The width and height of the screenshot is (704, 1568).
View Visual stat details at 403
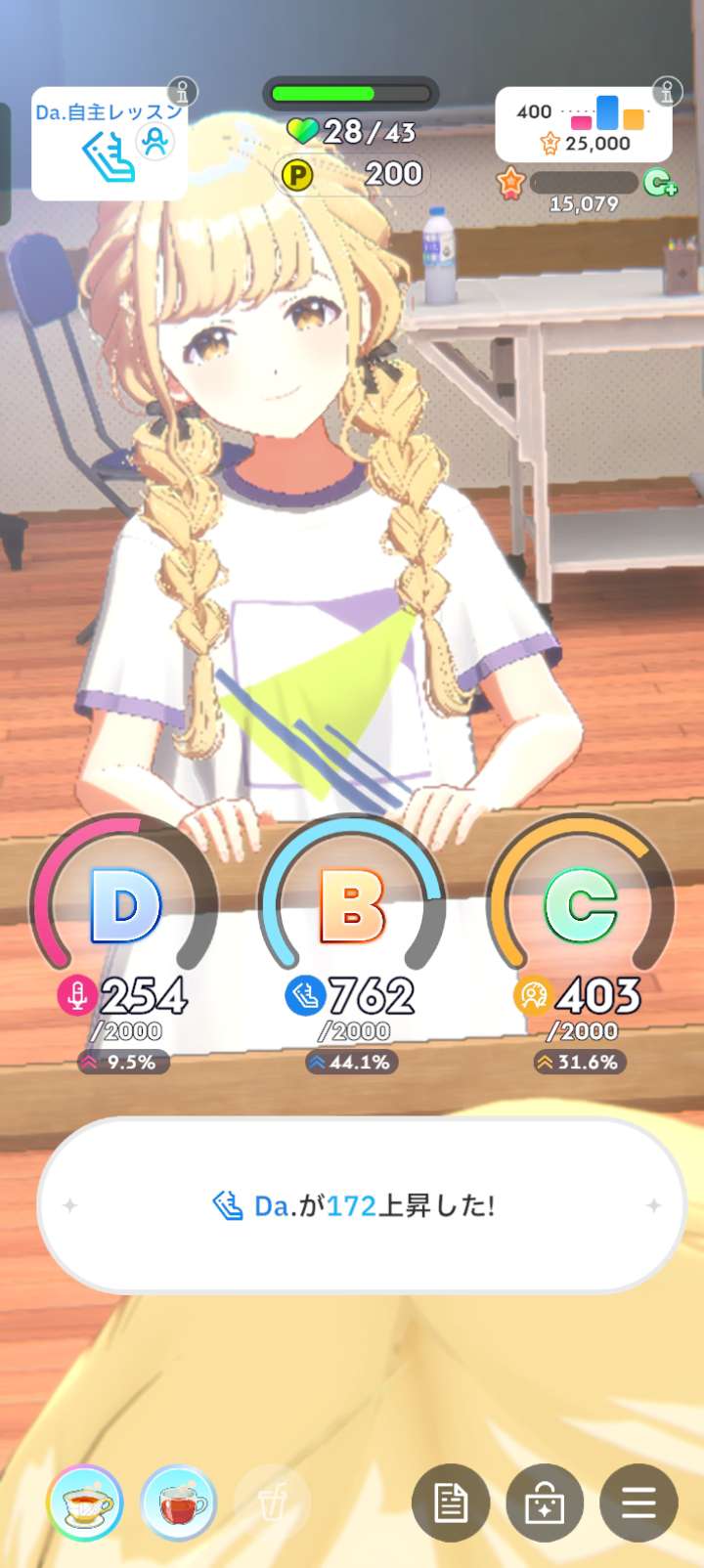point(581,938)
